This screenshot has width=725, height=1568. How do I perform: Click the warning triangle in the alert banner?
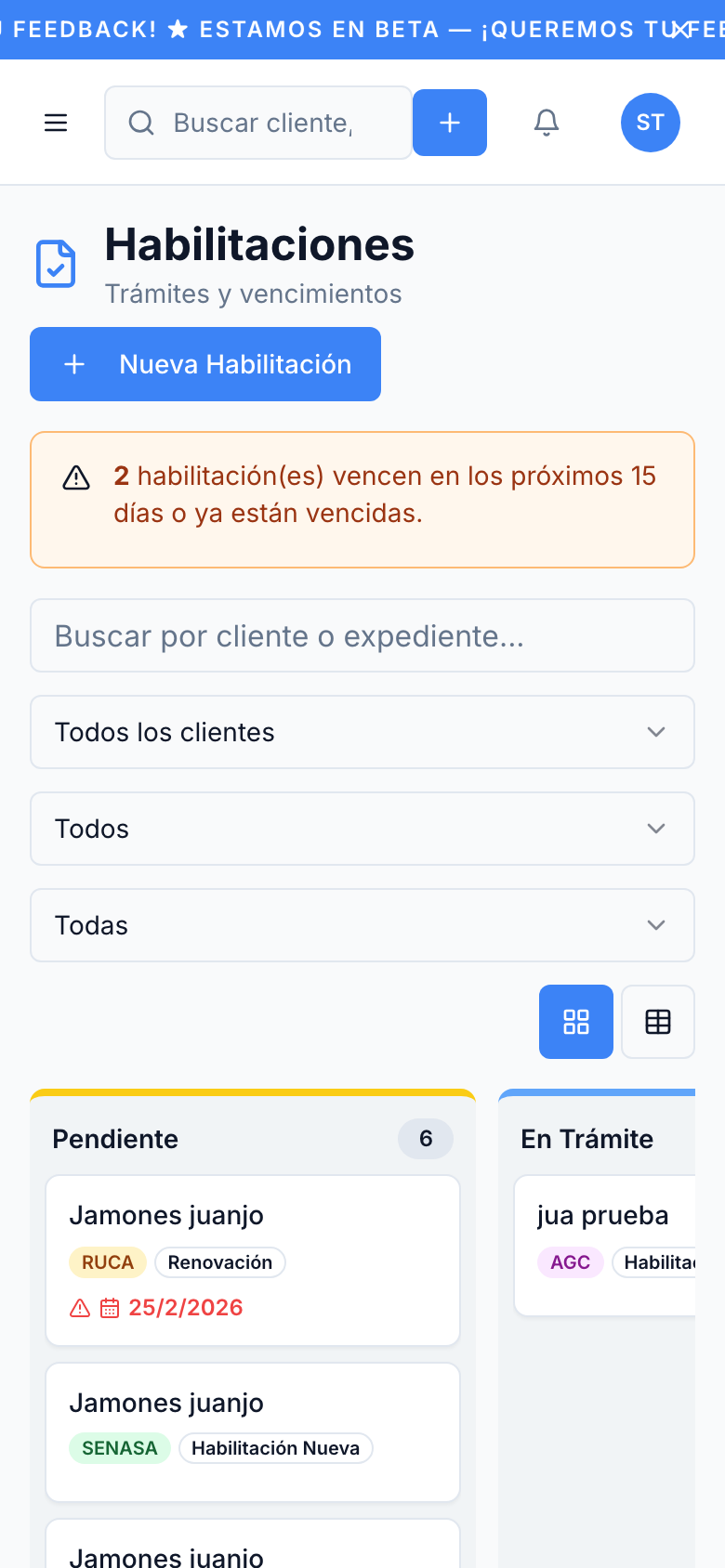(x=76, y=477)
